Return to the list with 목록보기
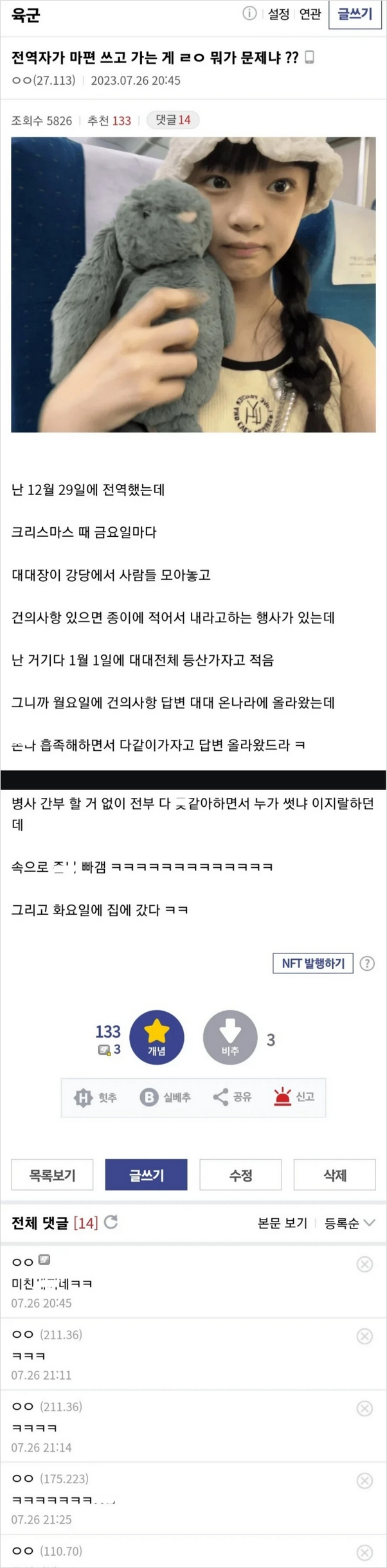 click(x=52, y=1175)
